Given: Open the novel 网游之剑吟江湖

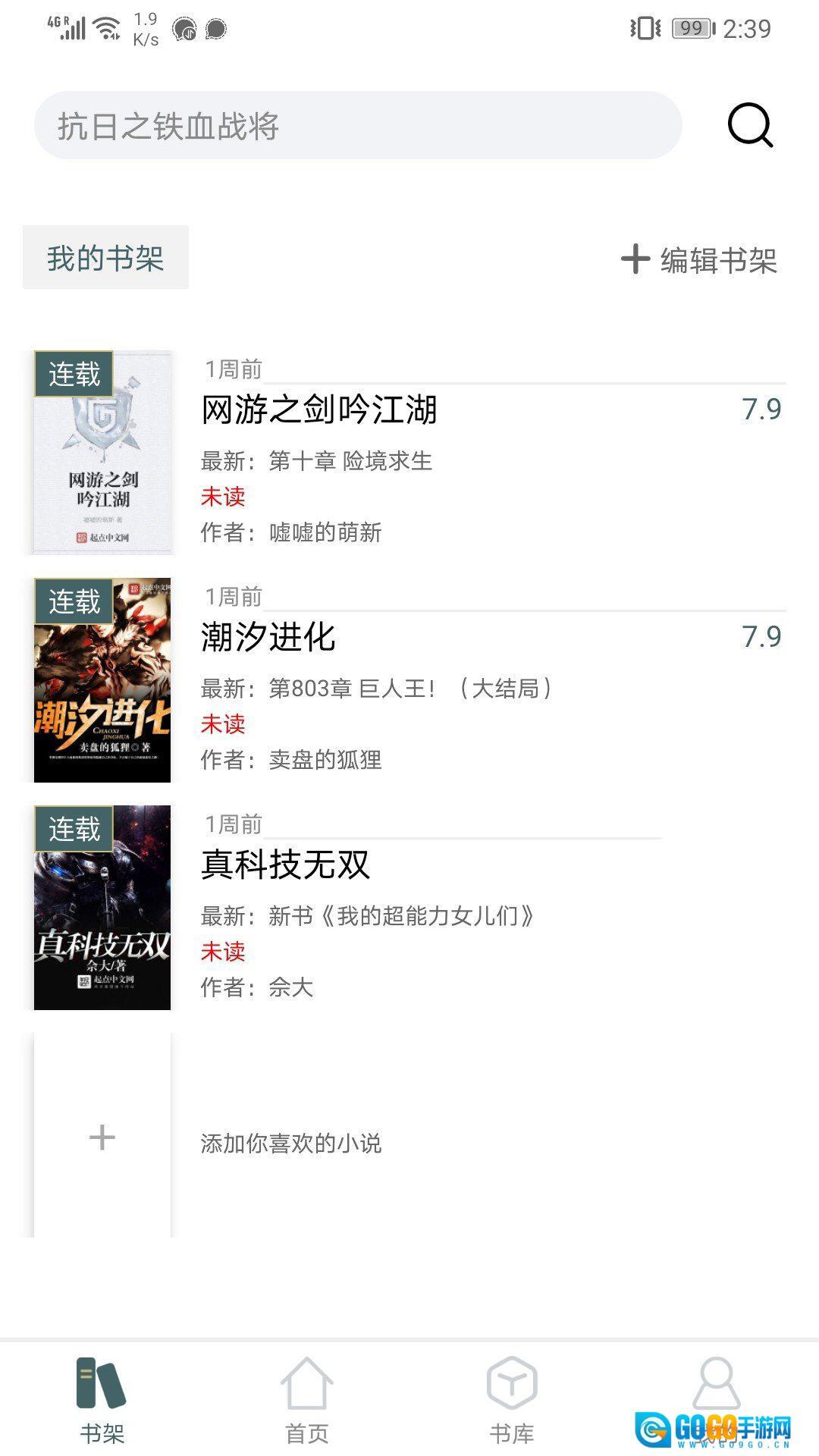Looking at the screenshot, I should tap(319, 410).
